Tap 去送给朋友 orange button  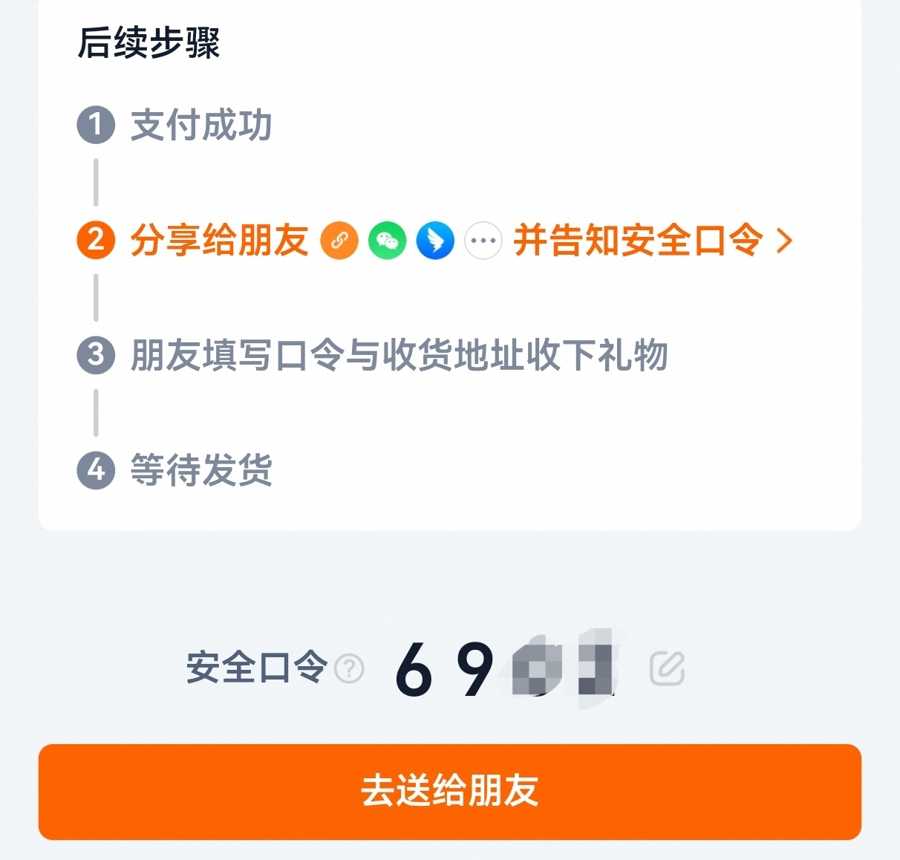pyautogui.click(x=449, y=791)
